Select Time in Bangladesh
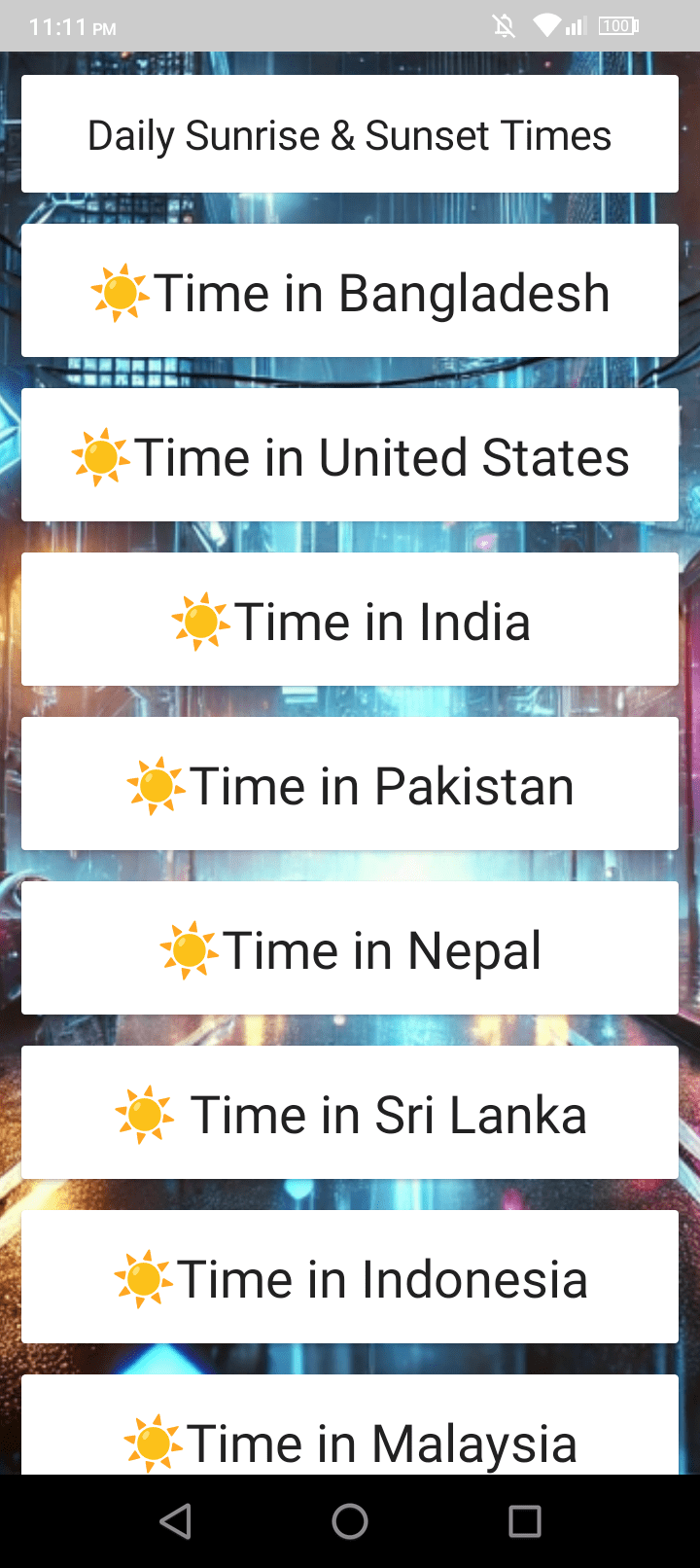The width and height of the screenshot is (700, 1568). pos(350,291)
